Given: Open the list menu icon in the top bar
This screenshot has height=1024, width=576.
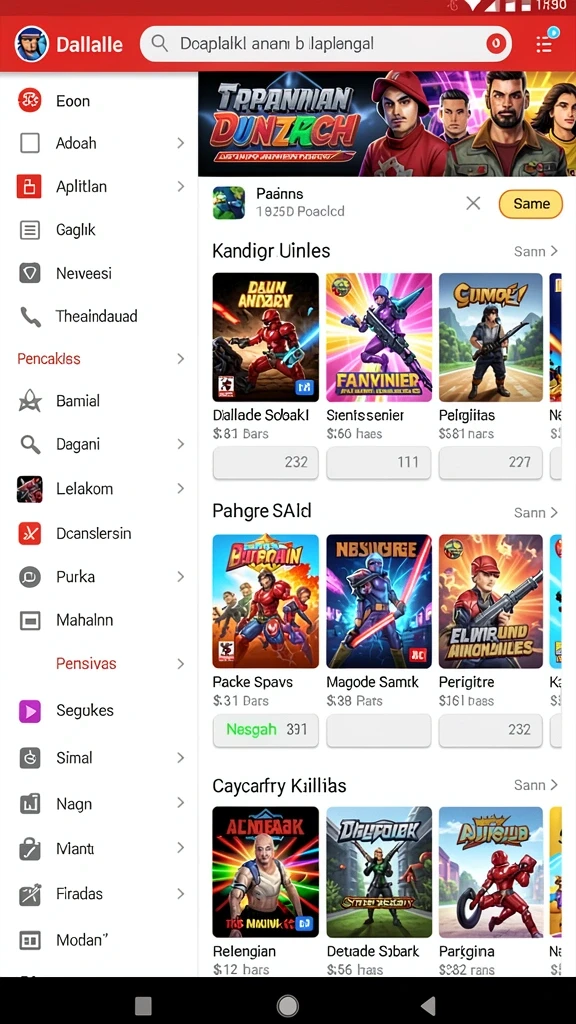Looking at the screenshot, I should tap(543, 44).
